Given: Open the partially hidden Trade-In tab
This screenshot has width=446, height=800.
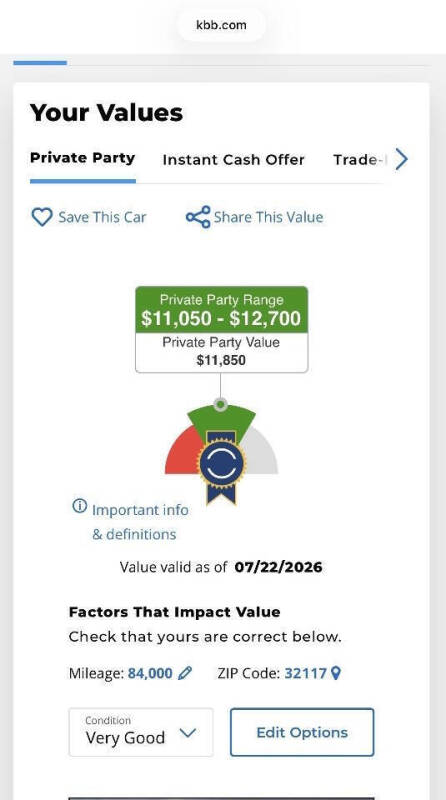Looking at the screenshot, I should (x=359, y=160).
